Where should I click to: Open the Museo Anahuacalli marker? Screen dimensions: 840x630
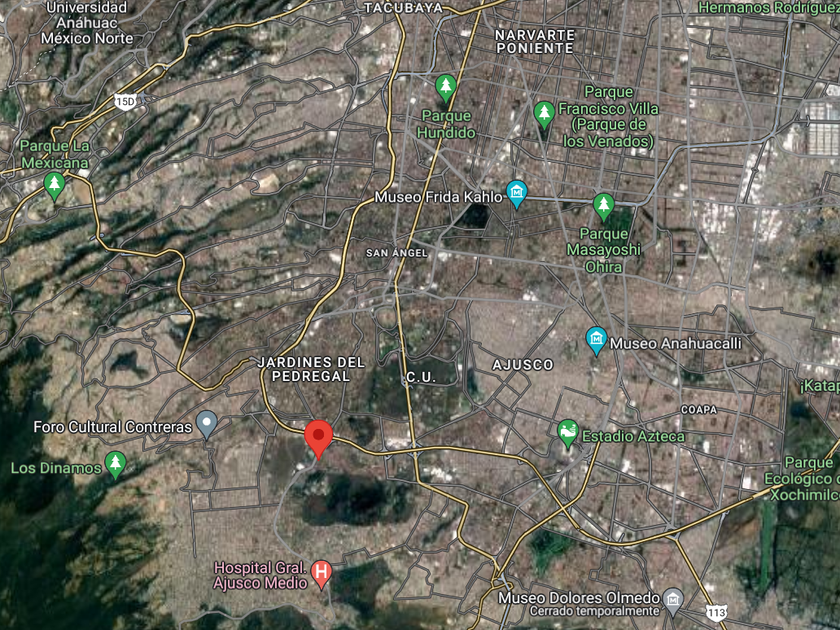click(x=596, y=341)
